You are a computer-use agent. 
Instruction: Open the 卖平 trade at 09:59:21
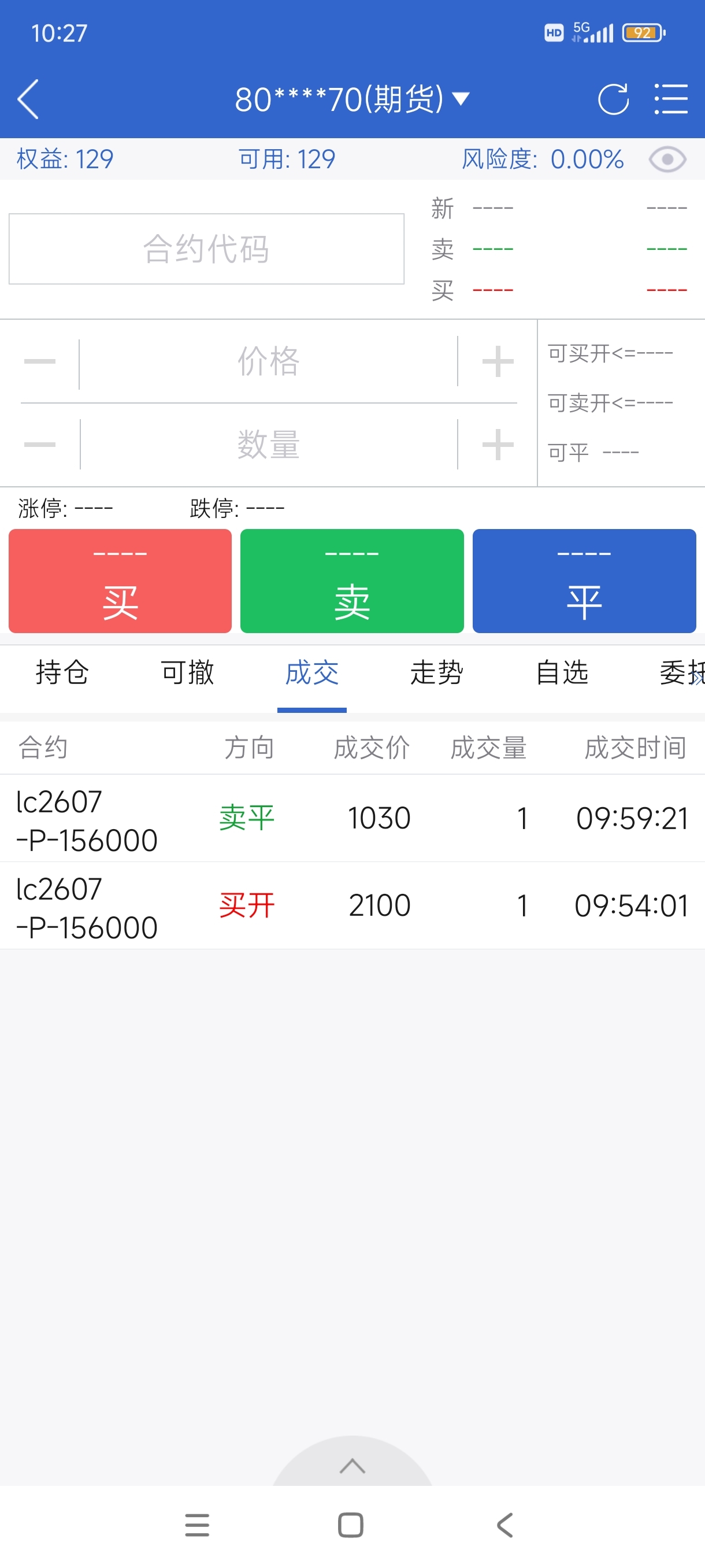tap(352, 818)
